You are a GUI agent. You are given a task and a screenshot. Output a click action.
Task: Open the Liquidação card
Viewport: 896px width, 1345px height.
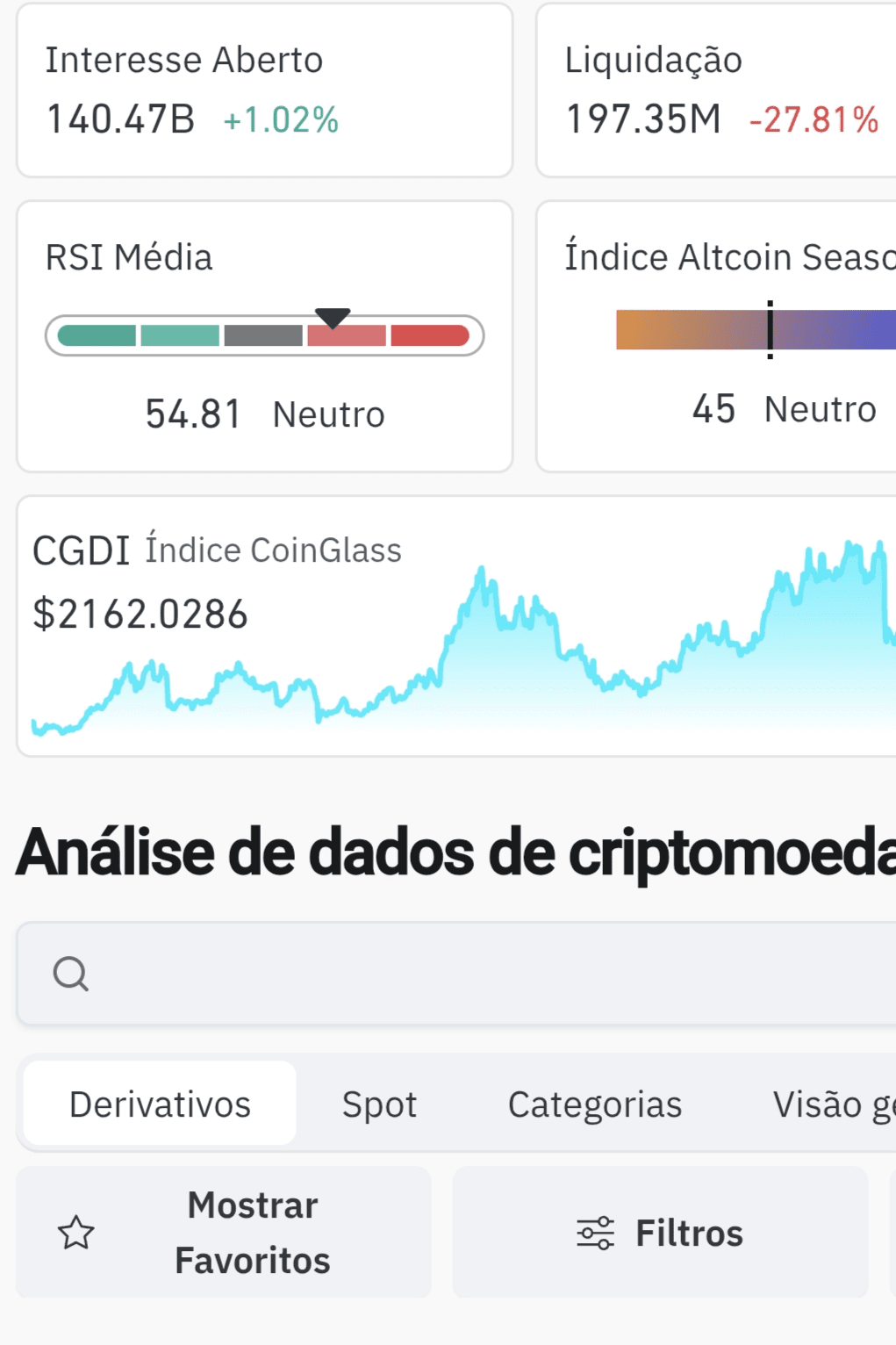(716, 90)
